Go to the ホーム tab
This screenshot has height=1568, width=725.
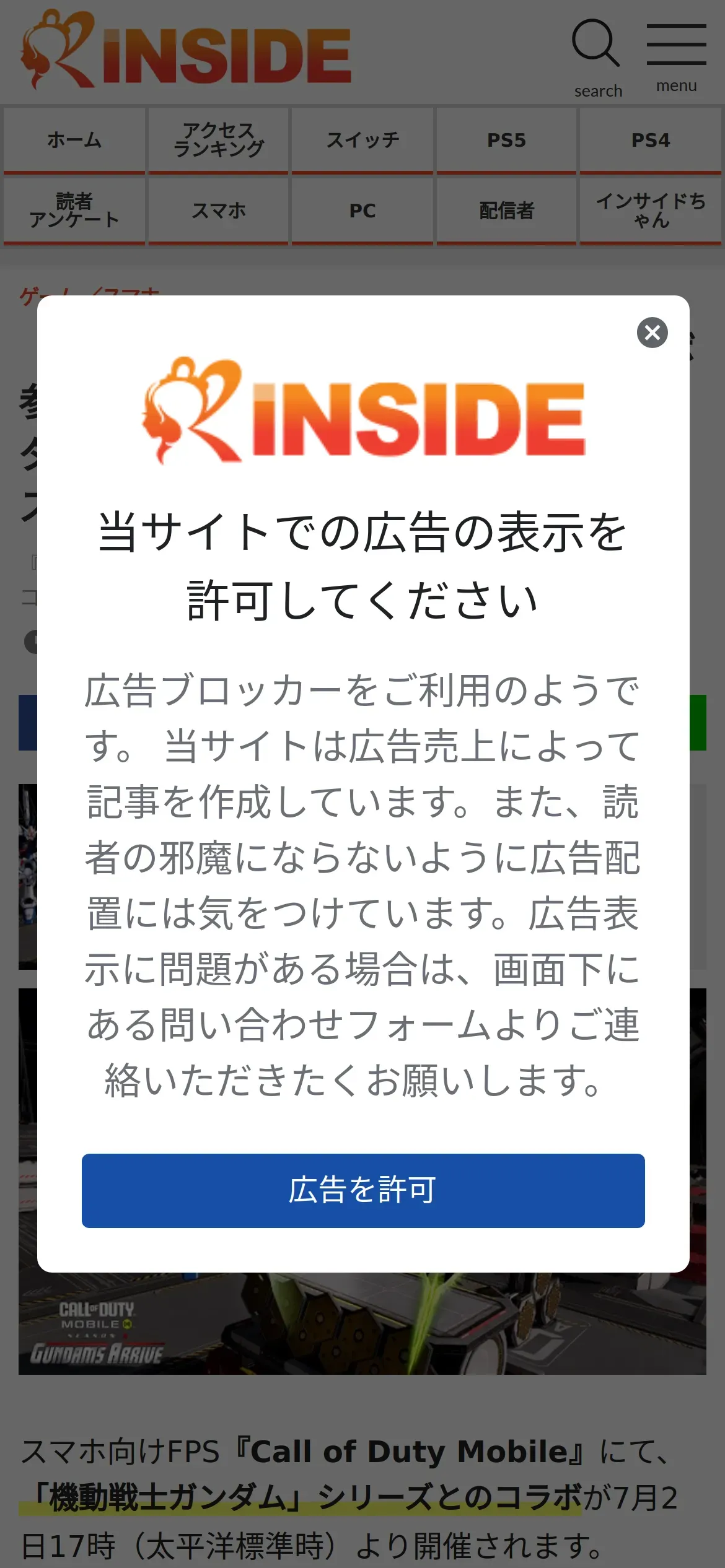coord(74,141)
